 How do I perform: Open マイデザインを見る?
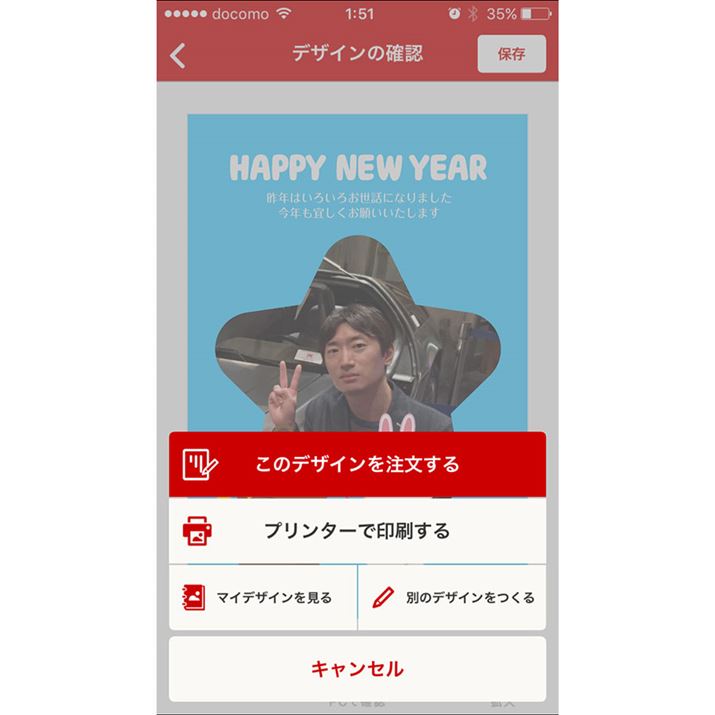point(263,598)
